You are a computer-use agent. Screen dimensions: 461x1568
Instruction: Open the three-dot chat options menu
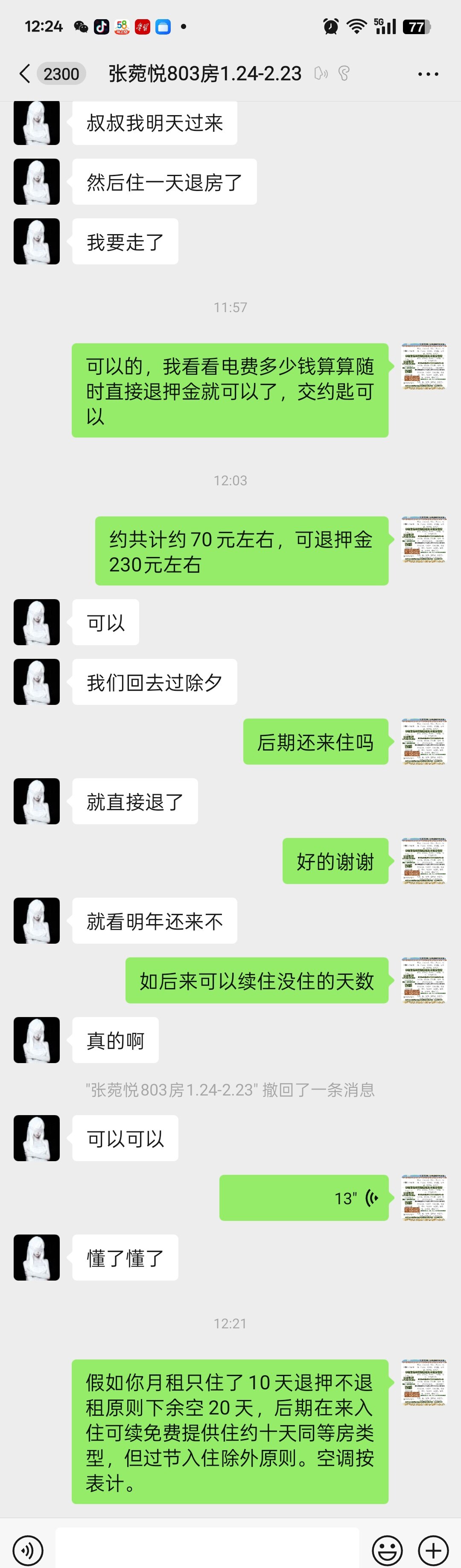428,74
